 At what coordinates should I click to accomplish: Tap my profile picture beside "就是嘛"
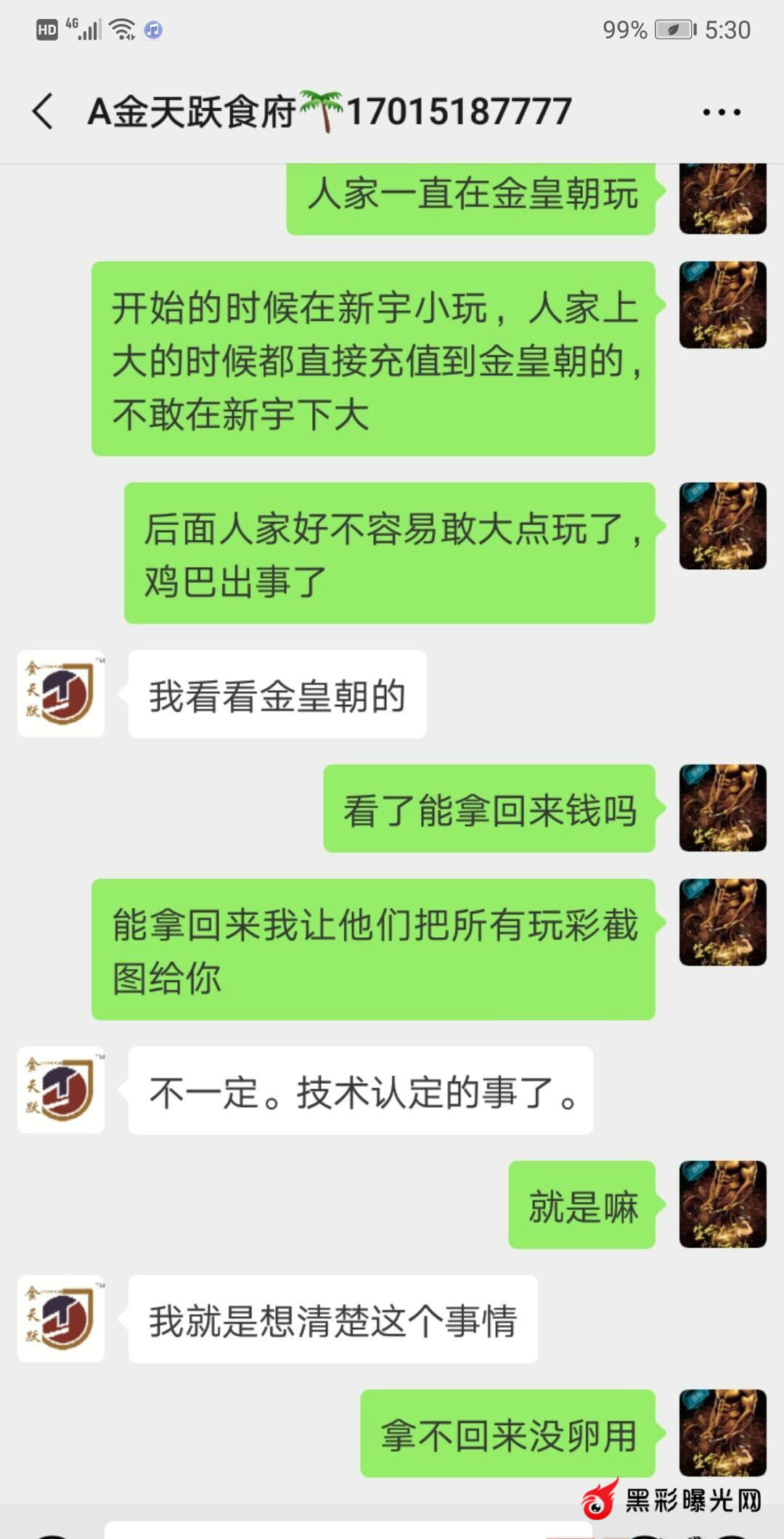(722, 1204)
